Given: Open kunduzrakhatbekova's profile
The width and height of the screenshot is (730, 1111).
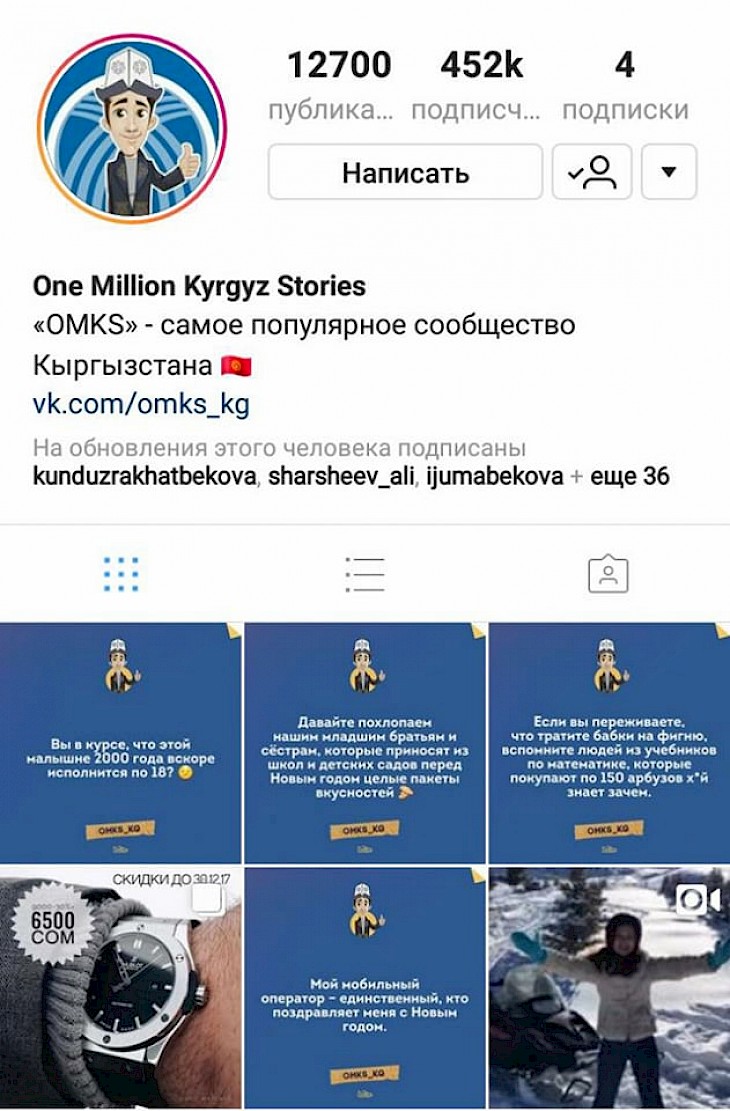Looking at the screenshot, I should click(x=144, y=477).
